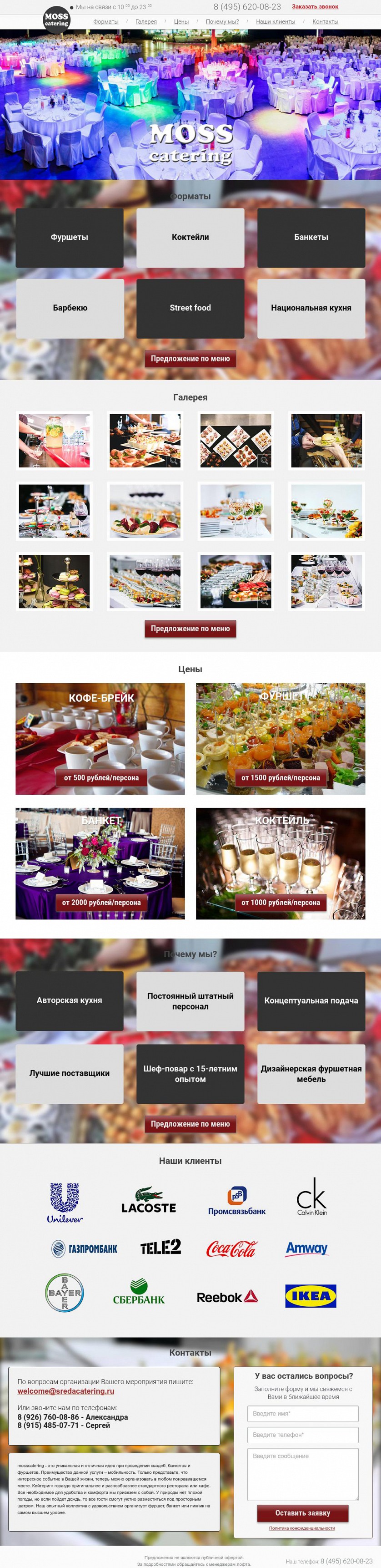Image resolution: width=381 pixels, height=1568 pixels.
Task: Go to 'Галерея' in top menu
Action: click(x=146, y=21)
